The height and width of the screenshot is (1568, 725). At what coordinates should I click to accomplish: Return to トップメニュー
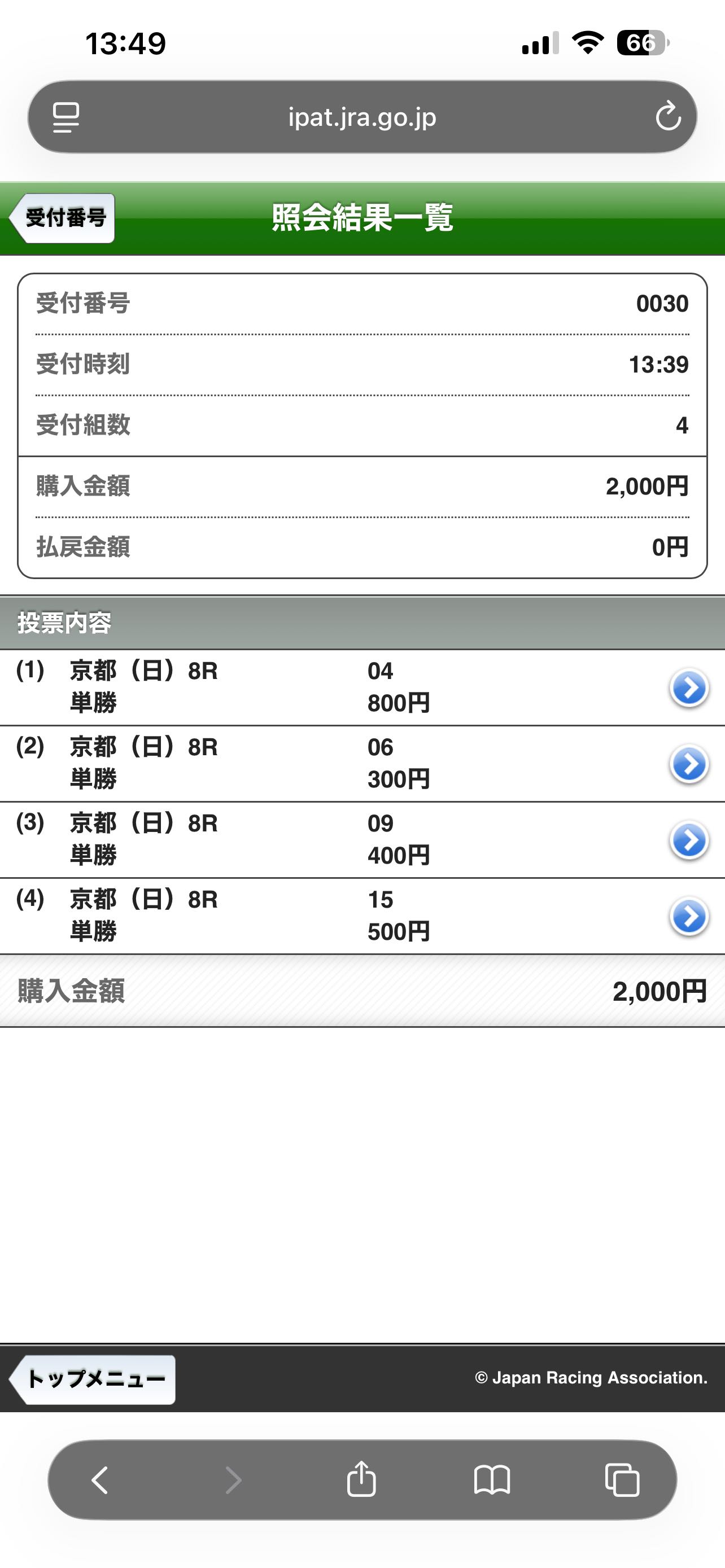click(93, 1379)
